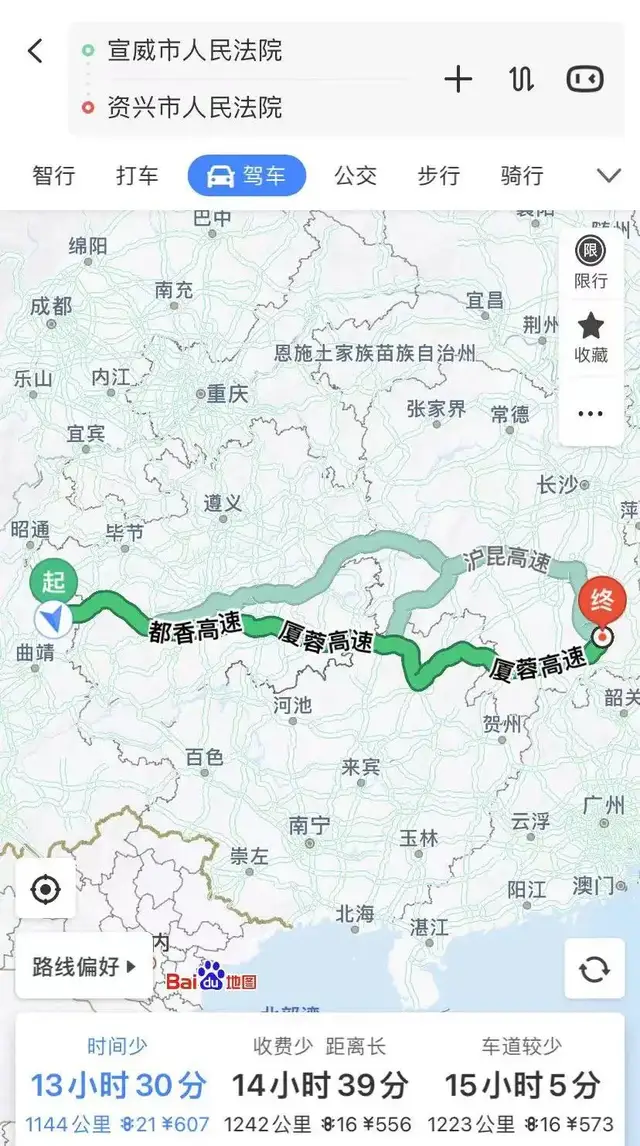The height and width of the screenshot is (1146, 640).
Task: Open 路线偏好 route preferences
Action: (84, 967)
